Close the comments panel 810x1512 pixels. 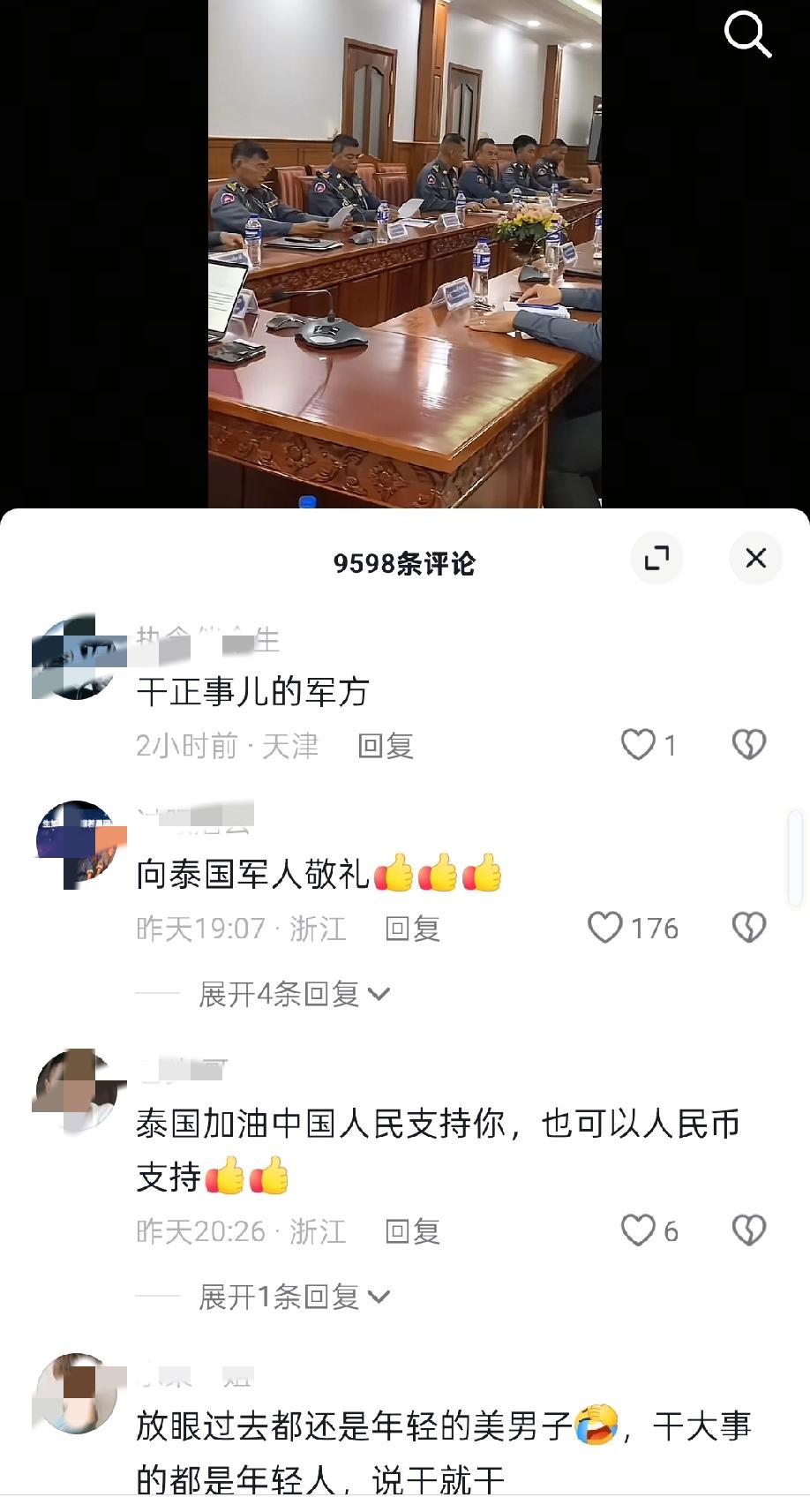(755, 559)
